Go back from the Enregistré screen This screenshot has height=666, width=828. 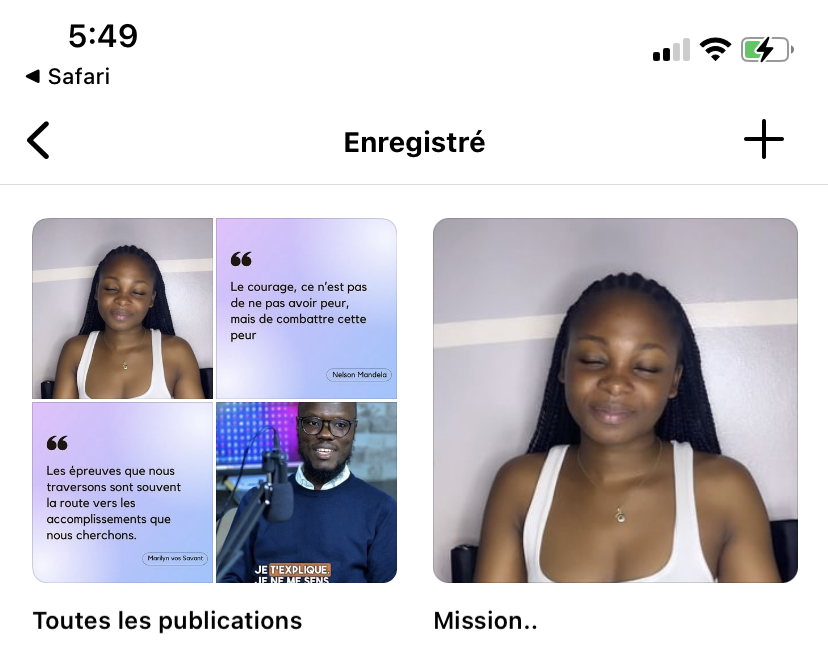(x=38, y=141)
